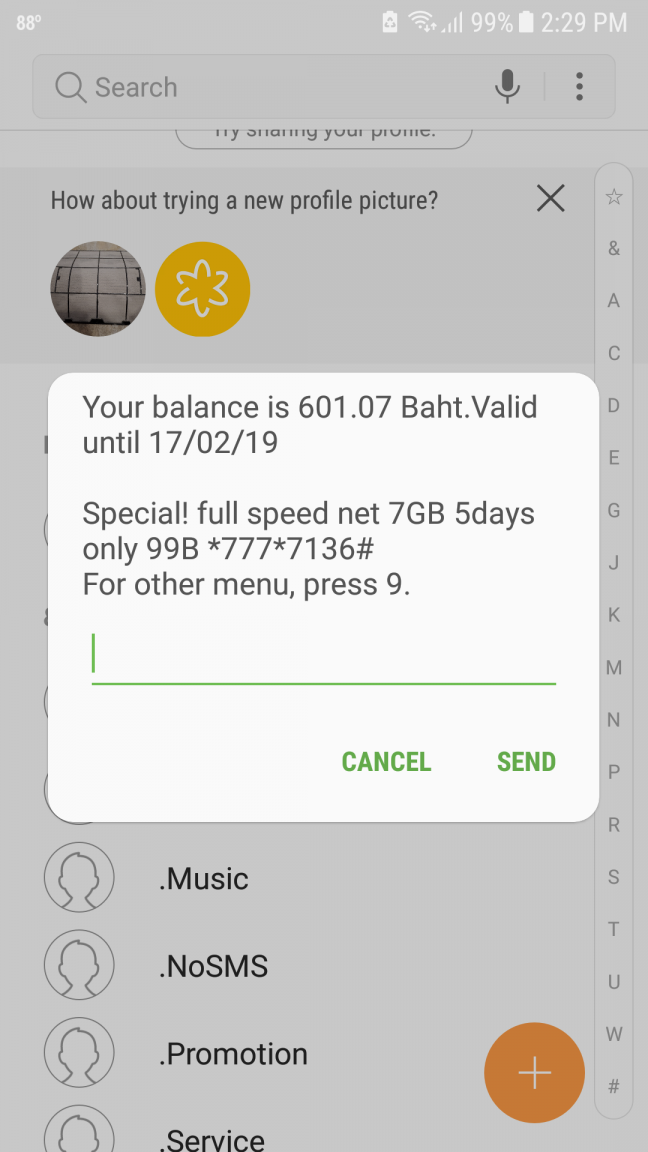Open the .Music contact

pyautogui.click(x=204, y=879)
